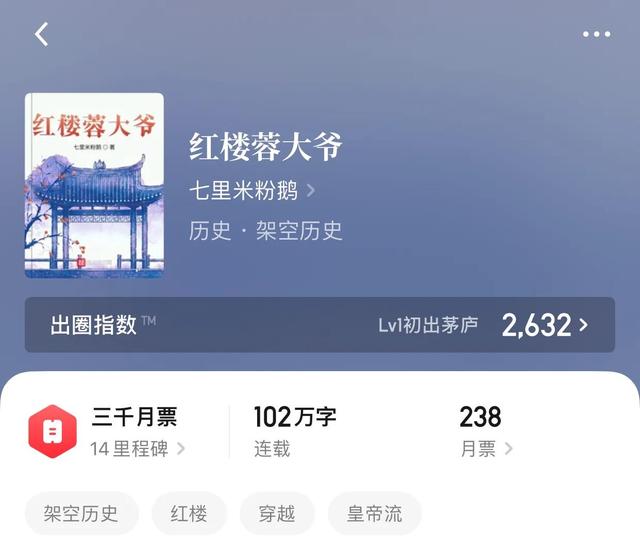
Task: View author 七里米粉鹅's page
Action: click(x=252, y=190)
